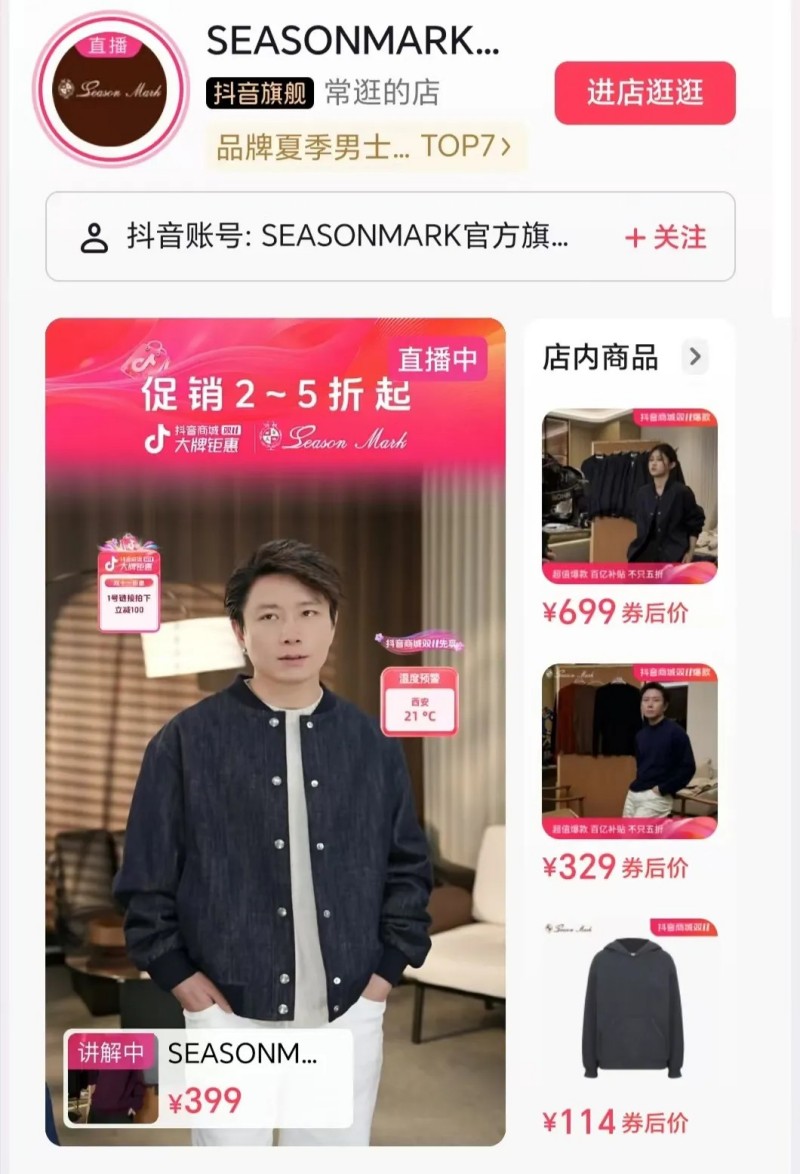Tap the 进店逛逛 button
800x1174 pixels.
[x=645, y=93]
